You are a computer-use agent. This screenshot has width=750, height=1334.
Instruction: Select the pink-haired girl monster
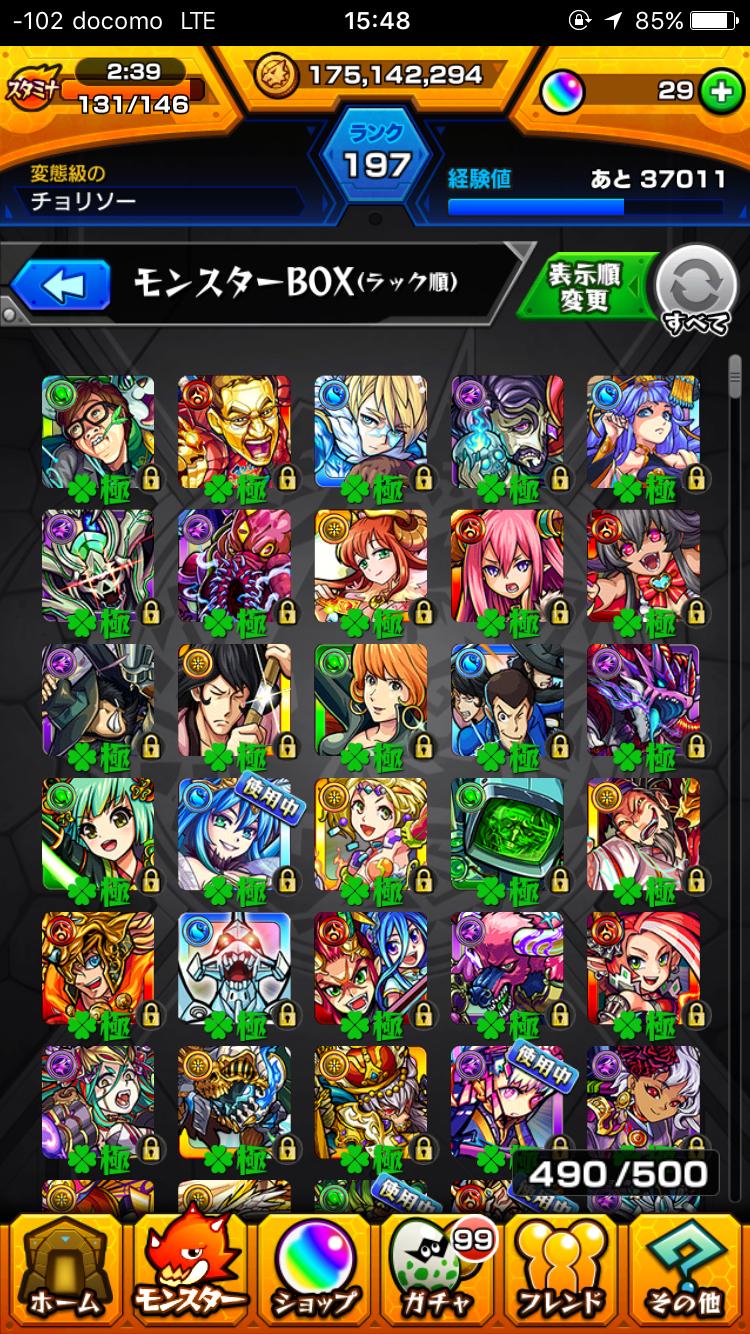click(x=506, y=566)
